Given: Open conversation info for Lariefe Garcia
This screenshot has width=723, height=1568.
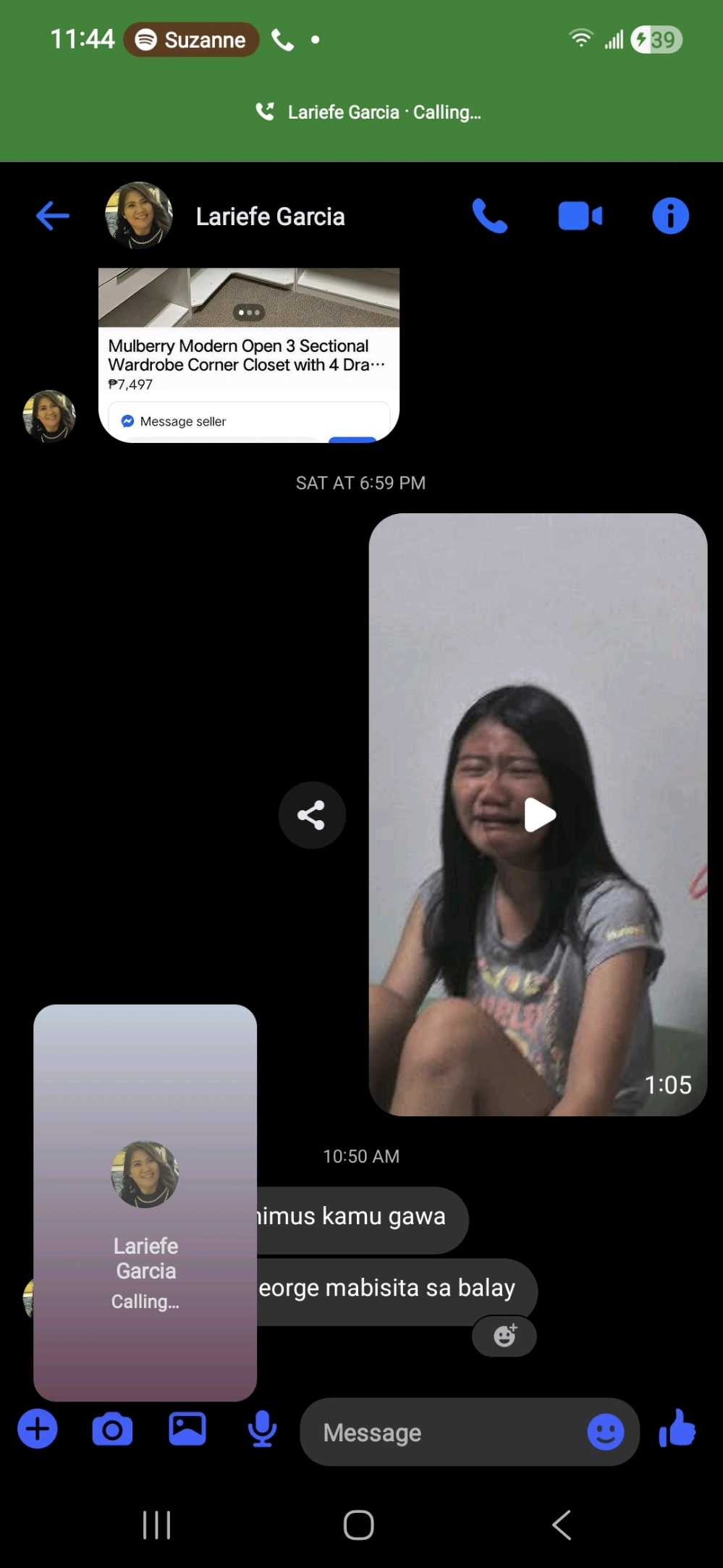Looking at the screenshot, I should pyautogui.click(x=670, y=216).
